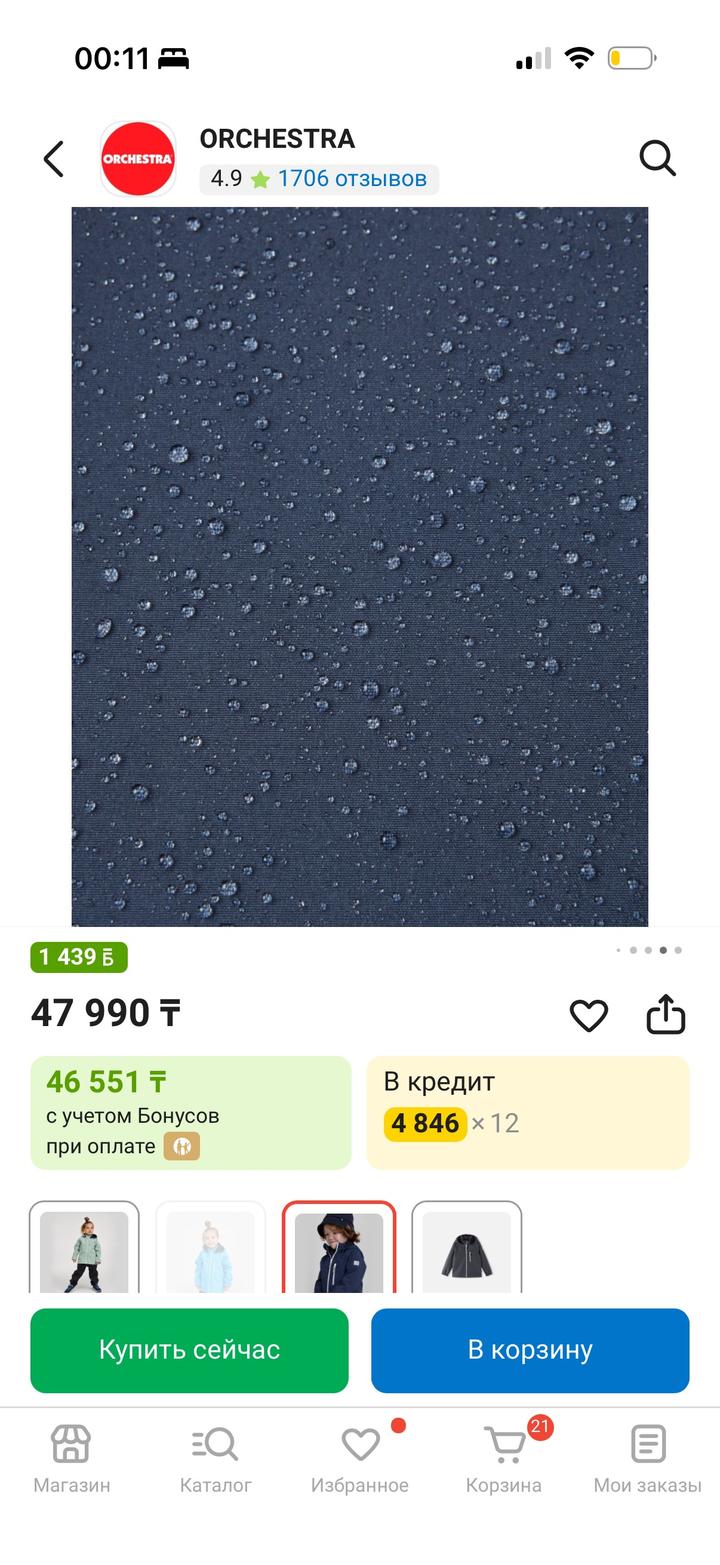720x1565 pixels.
Task: Add product to favorites with heart
Action: [x=588, y=1015]
